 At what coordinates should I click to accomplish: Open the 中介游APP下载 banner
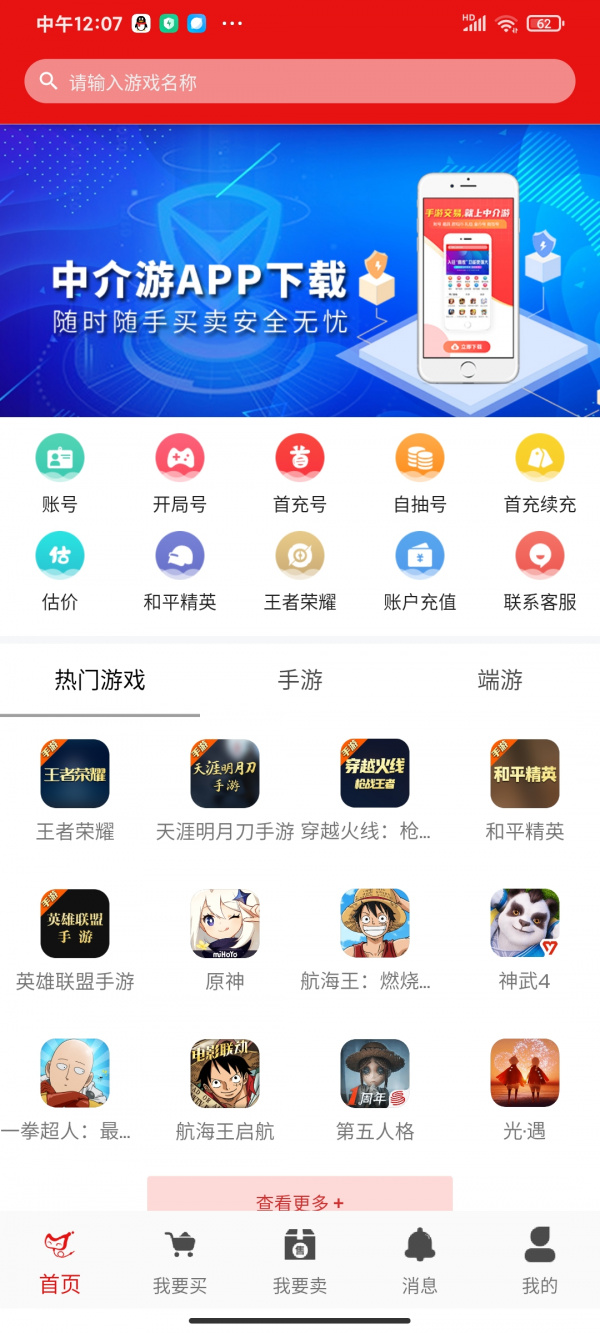[x=300, y=270]
